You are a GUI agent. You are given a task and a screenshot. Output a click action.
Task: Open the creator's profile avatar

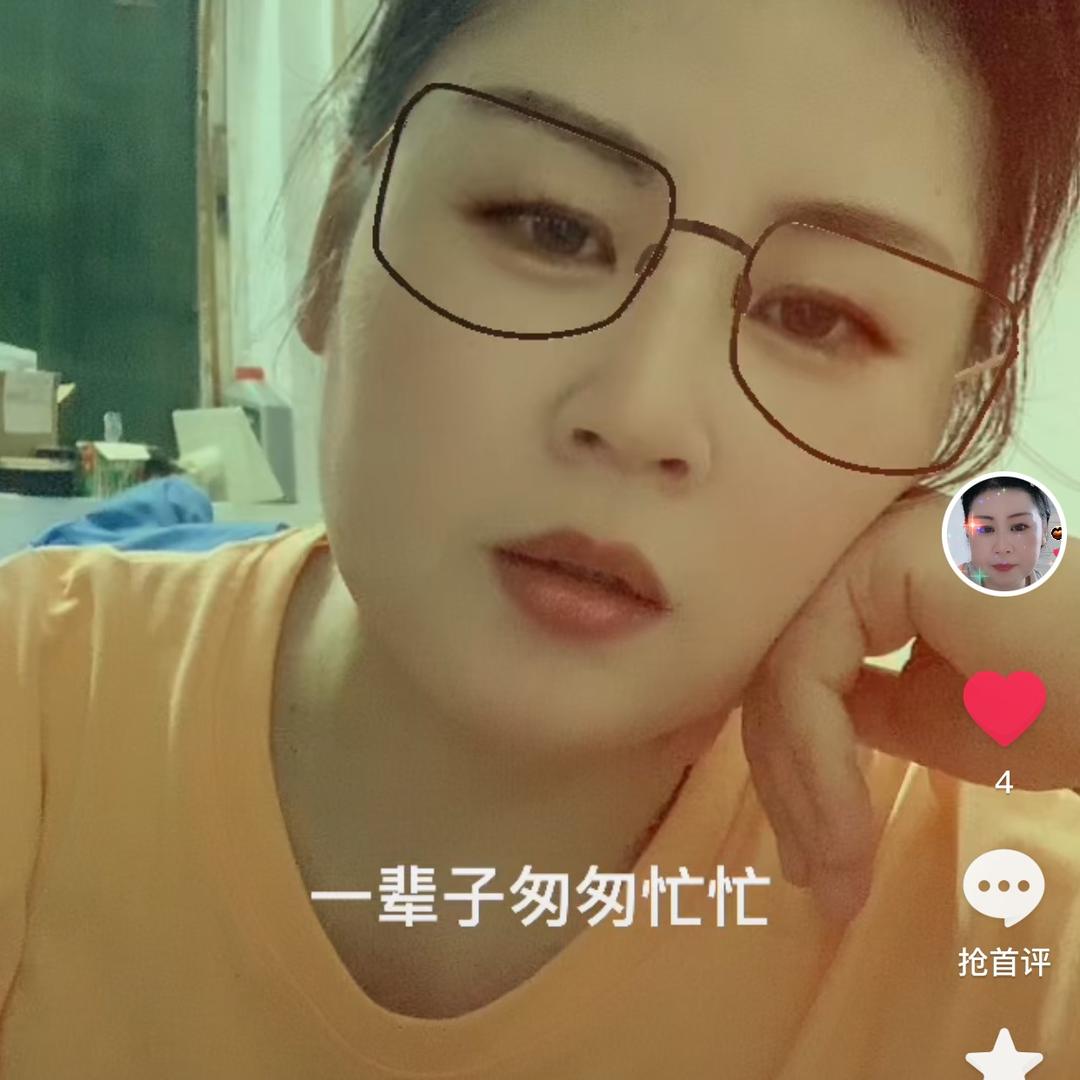click(x=1004, y=534)
